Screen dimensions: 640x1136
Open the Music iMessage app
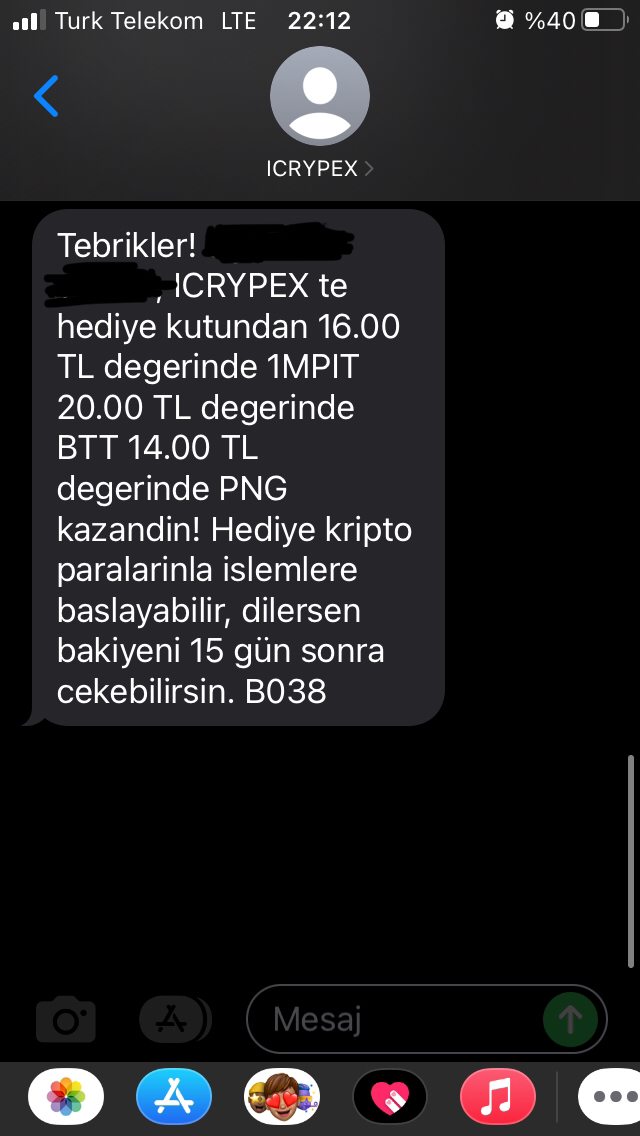[498, 1096]
